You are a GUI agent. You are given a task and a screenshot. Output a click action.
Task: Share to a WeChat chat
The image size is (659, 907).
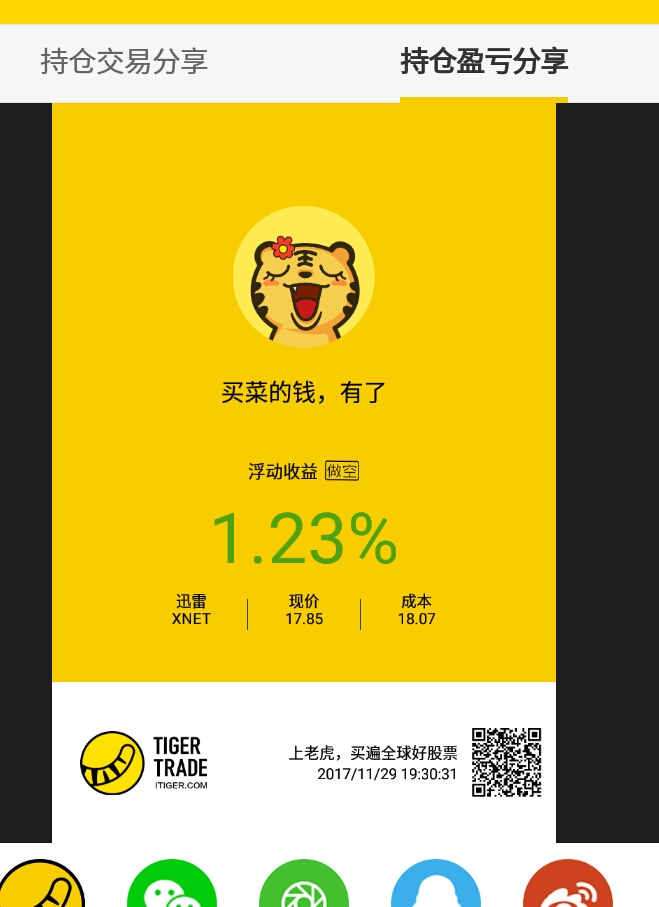(x=172, y=886)
